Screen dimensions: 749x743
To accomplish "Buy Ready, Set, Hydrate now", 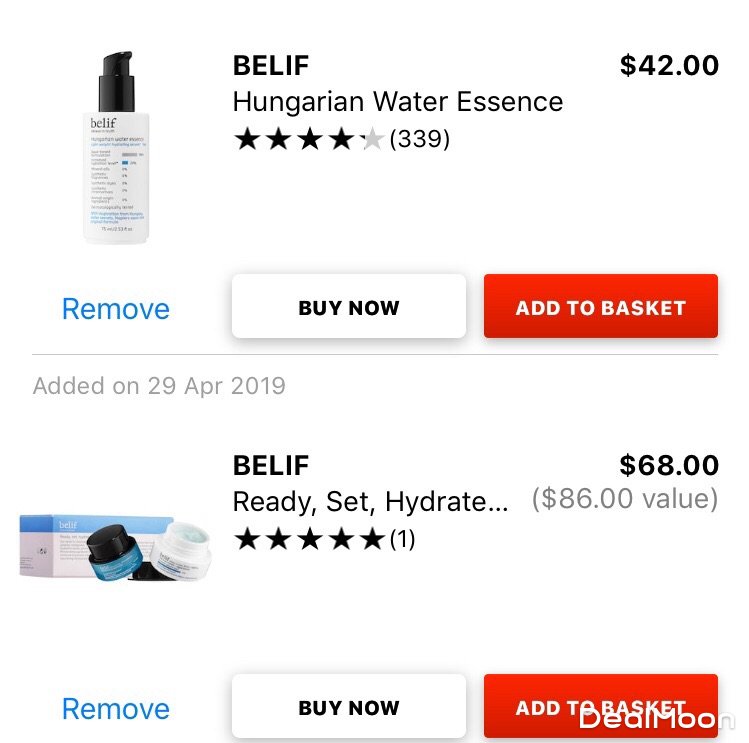I will point(349,707).
